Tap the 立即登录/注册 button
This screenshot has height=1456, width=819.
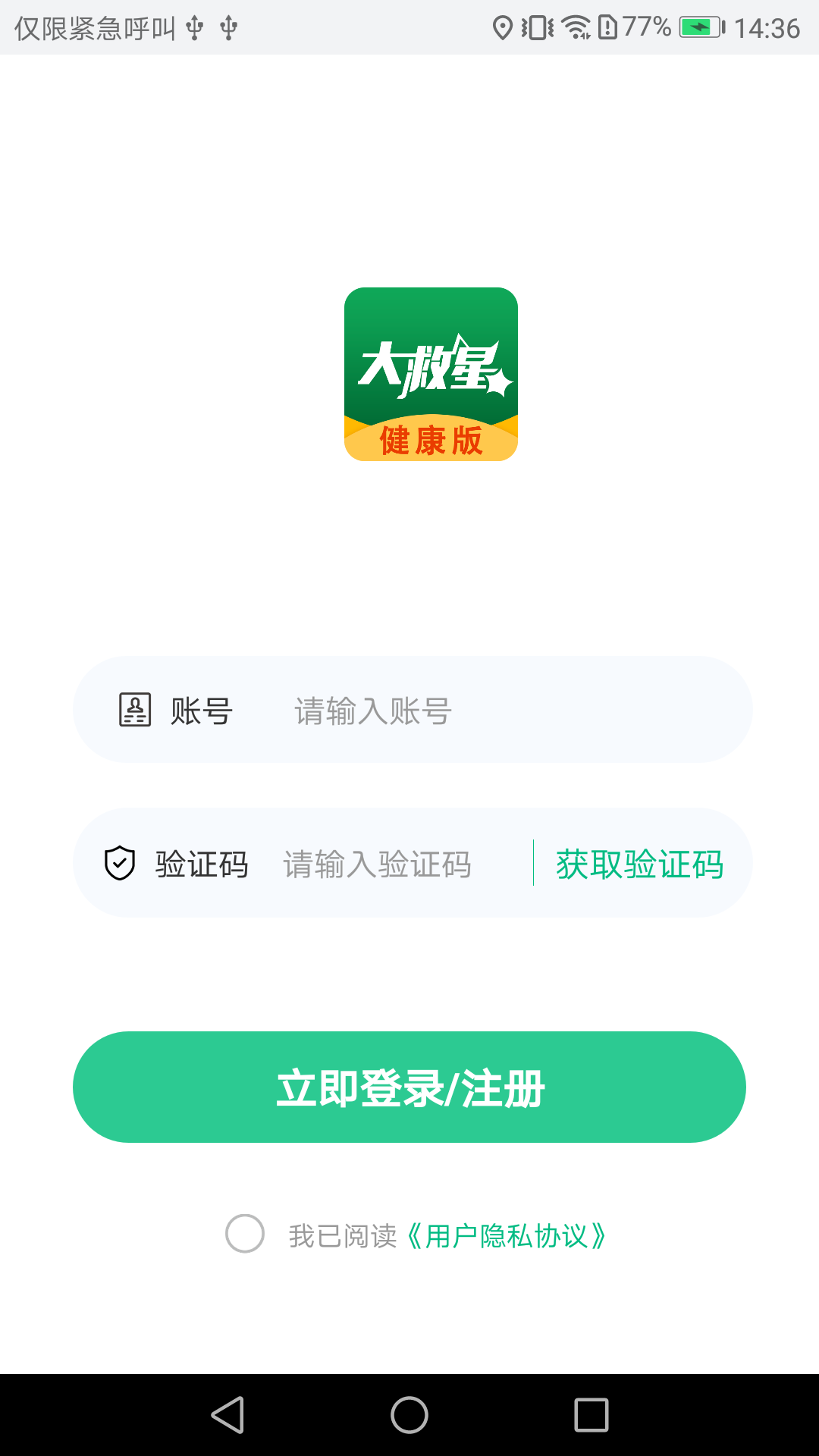pyautogui.click(x=409, y=1087)
